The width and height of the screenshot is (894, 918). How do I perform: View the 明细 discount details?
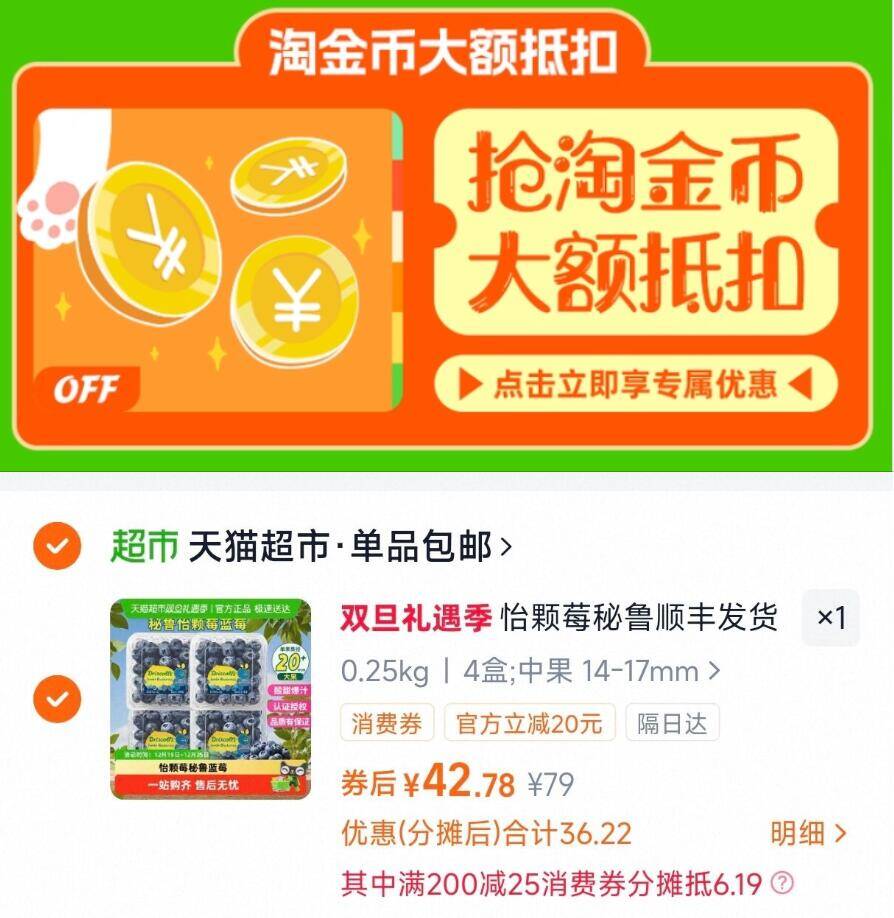[x=808, y=833]
